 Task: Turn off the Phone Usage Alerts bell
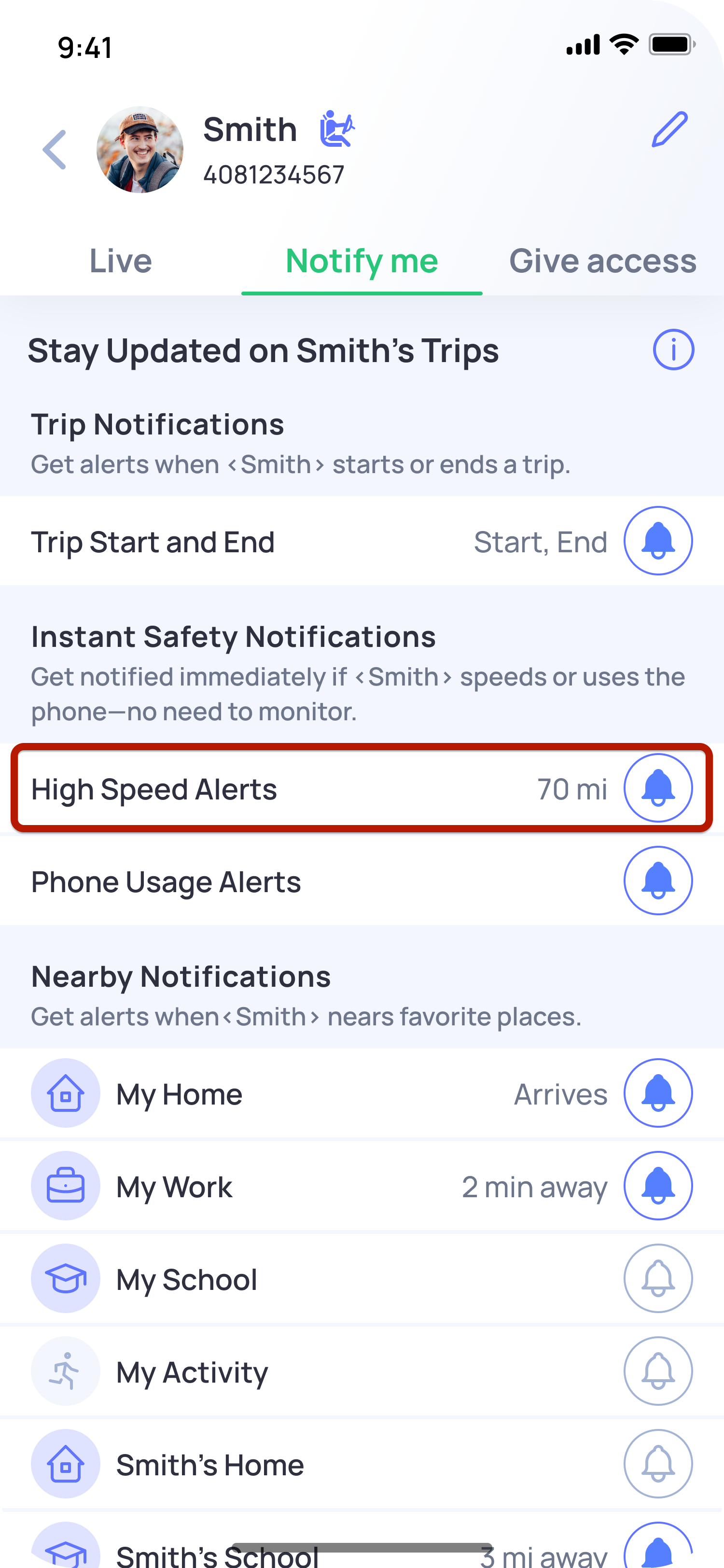click(658, 880)
